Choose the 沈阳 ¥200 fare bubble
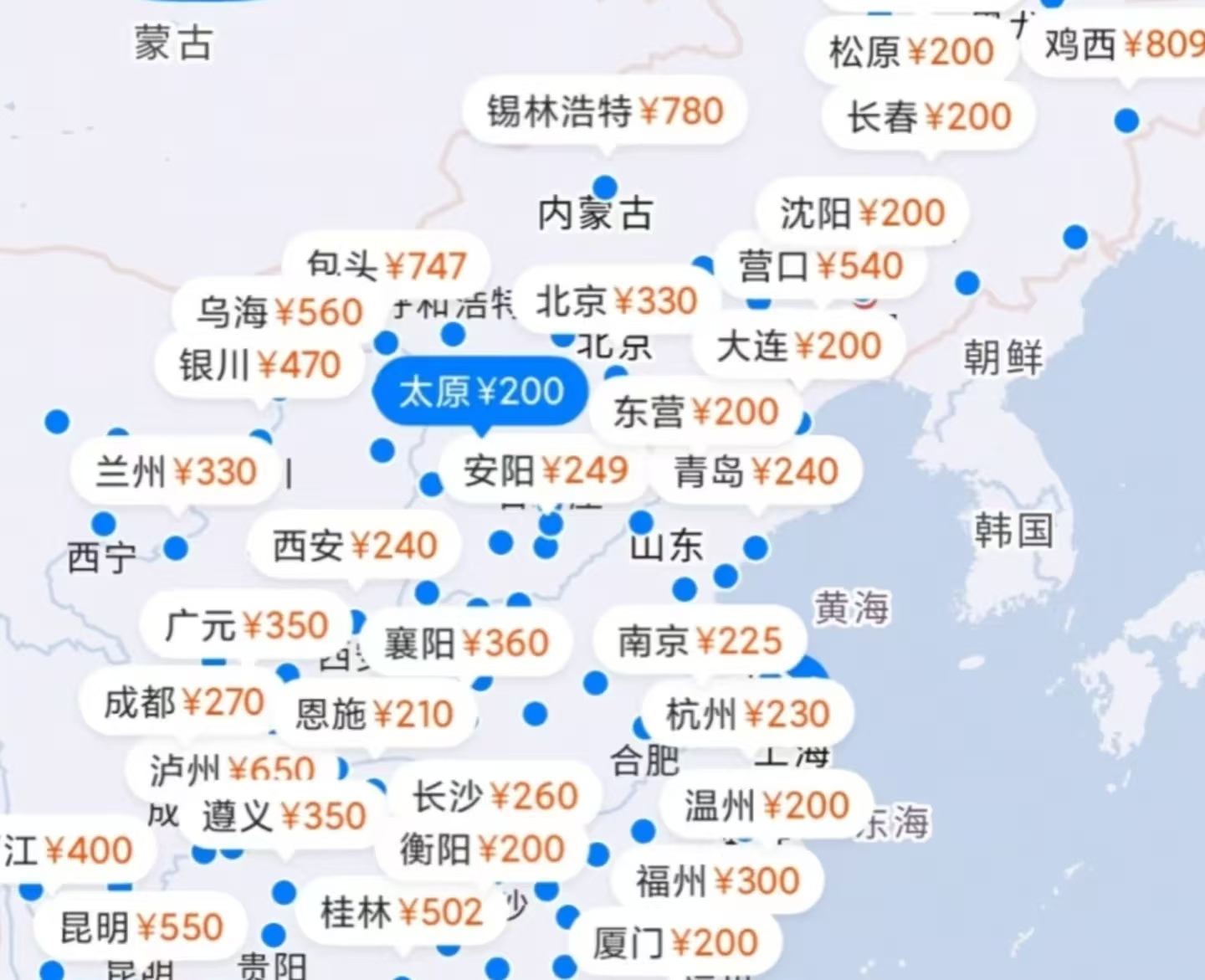Image resolution: width=1205 pixels, height=980 pixels. click(862, 213)
